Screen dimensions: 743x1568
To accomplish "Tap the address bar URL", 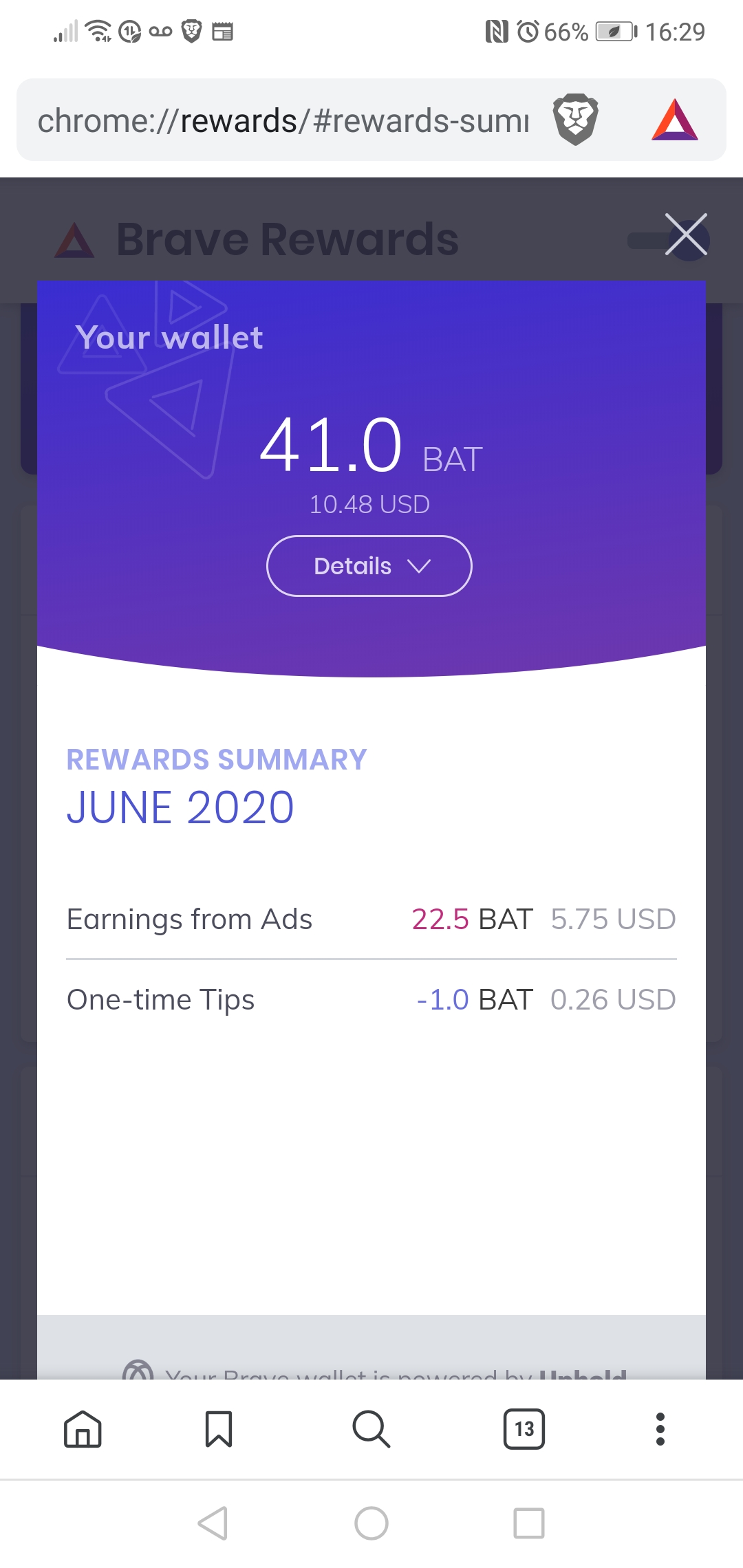I will pos(283,120).
